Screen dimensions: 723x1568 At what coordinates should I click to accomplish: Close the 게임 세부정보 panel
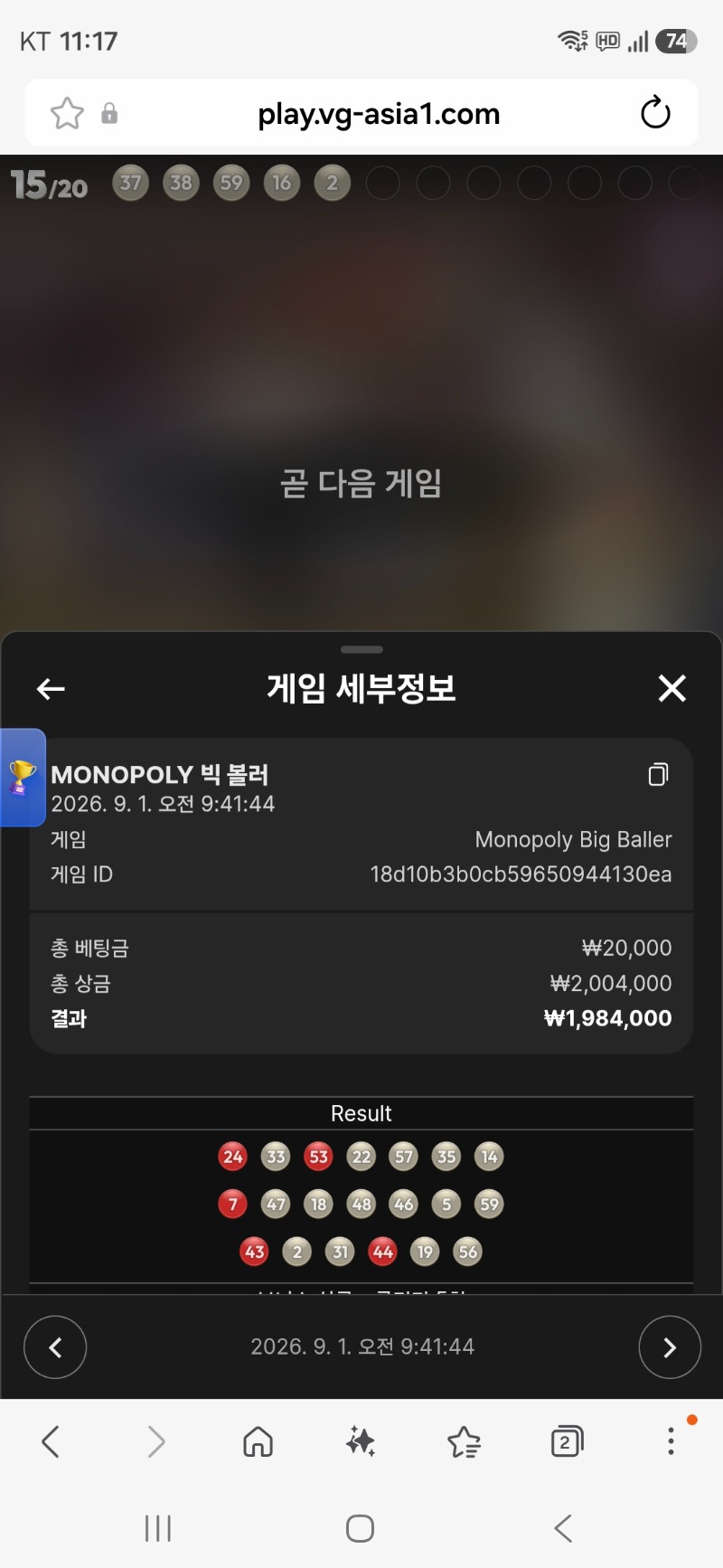click(671, 688)
